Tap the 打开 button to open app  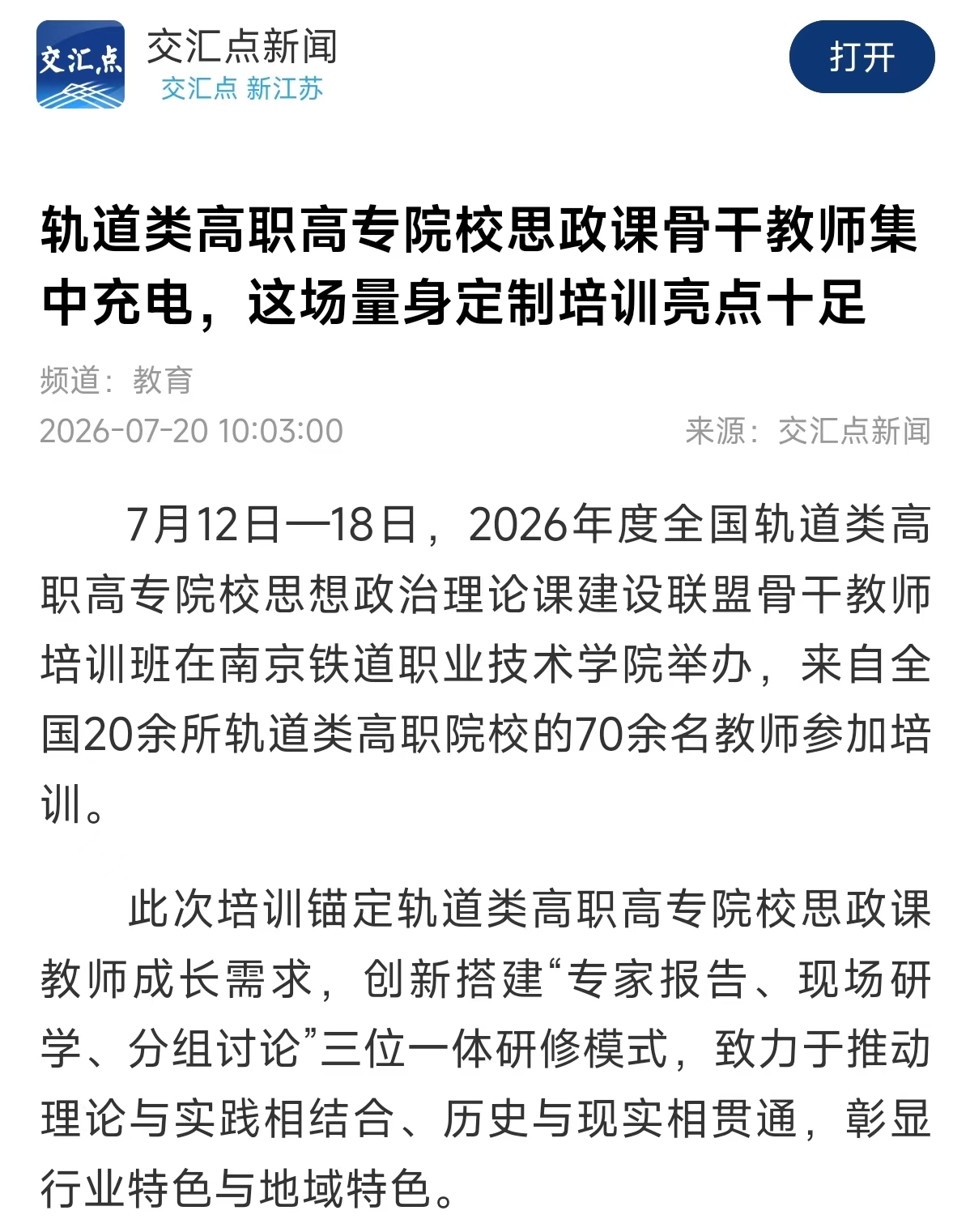coord(862,58)
